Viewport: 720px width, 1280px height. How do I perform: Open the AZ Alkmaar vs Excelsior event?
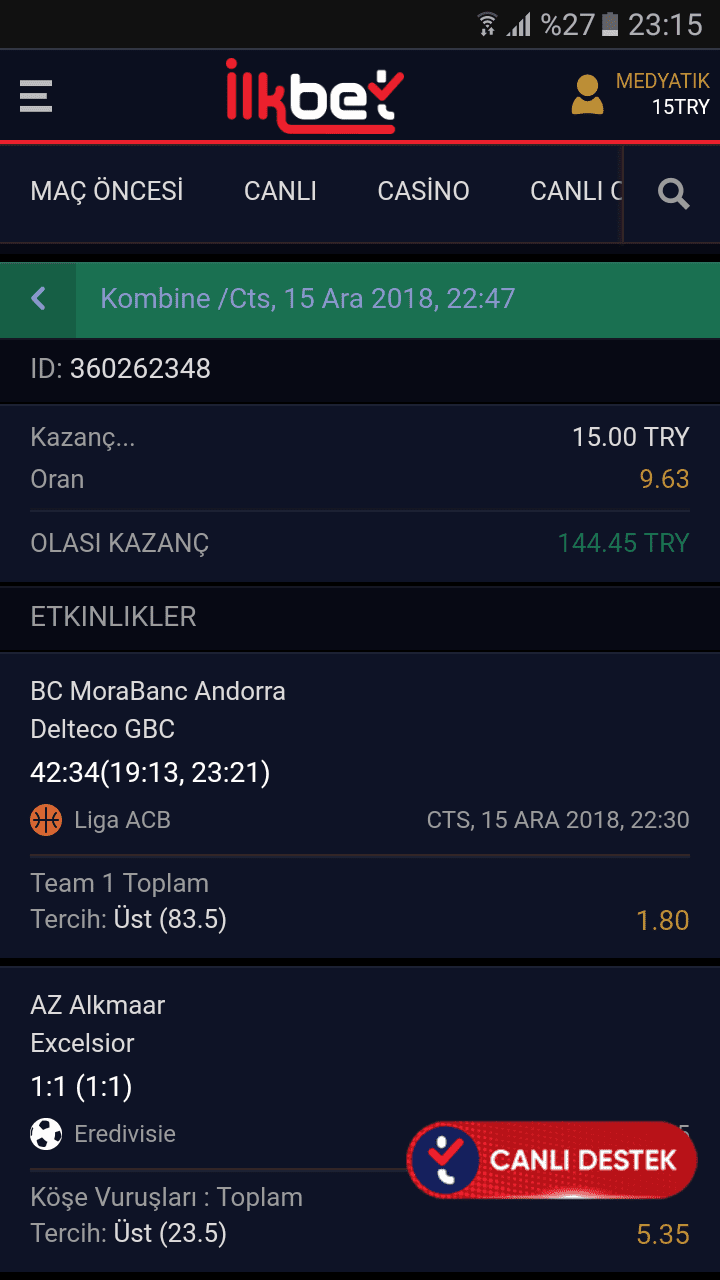click(x=360, y=1120)
